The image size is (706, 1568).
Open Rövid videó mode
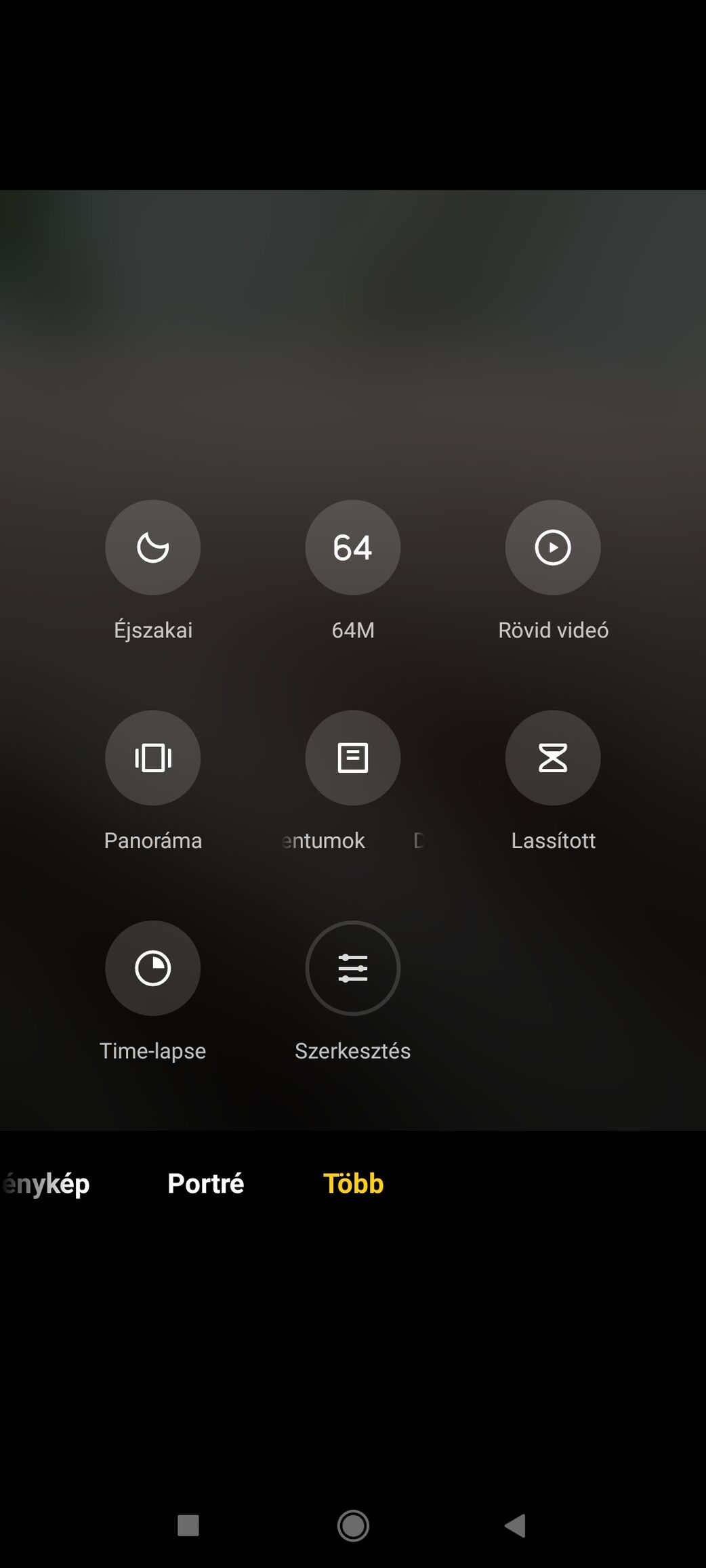point(553,547)
